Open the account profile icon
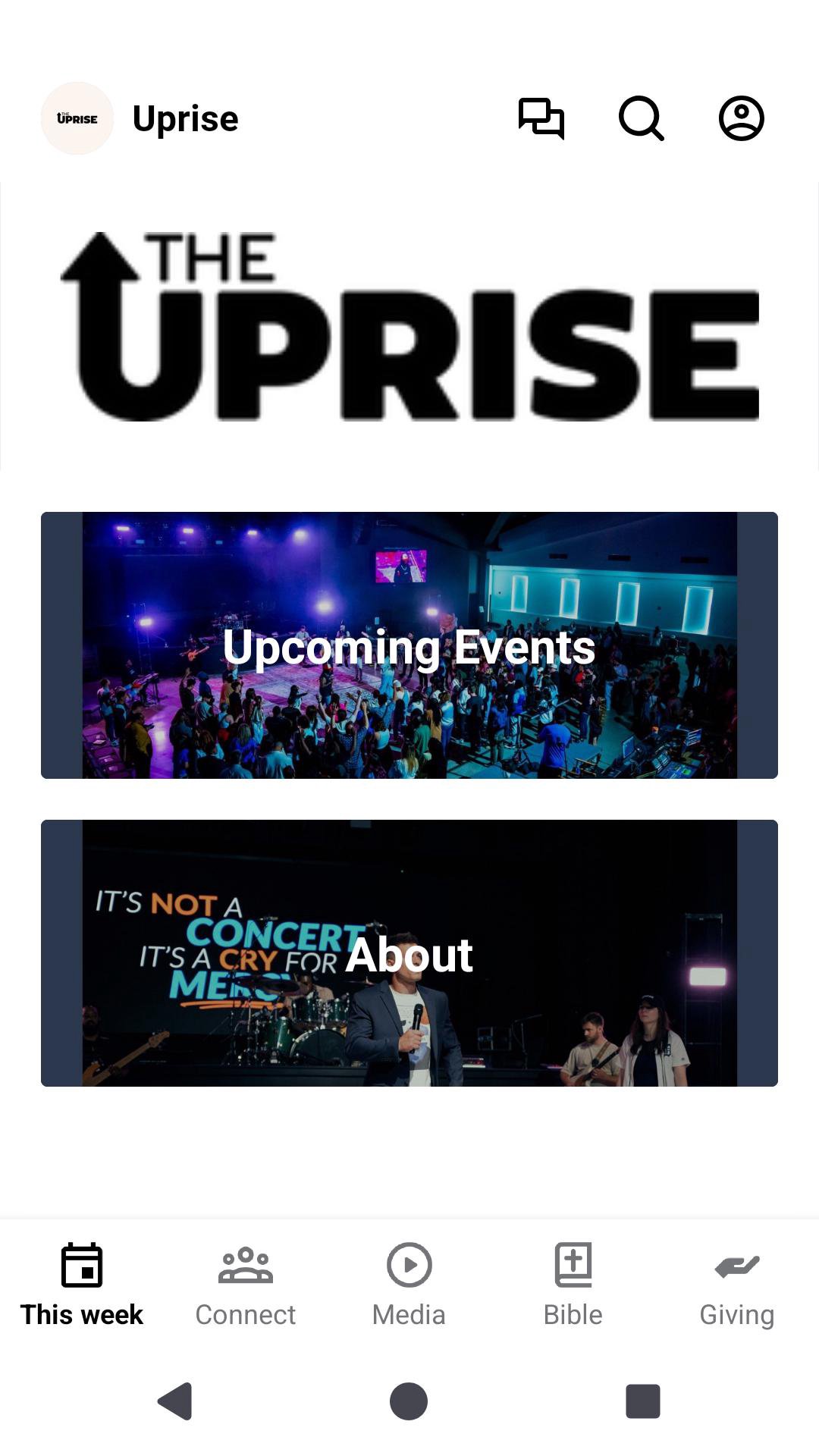The image size is (819, 1456). click(x=741, y=118)
